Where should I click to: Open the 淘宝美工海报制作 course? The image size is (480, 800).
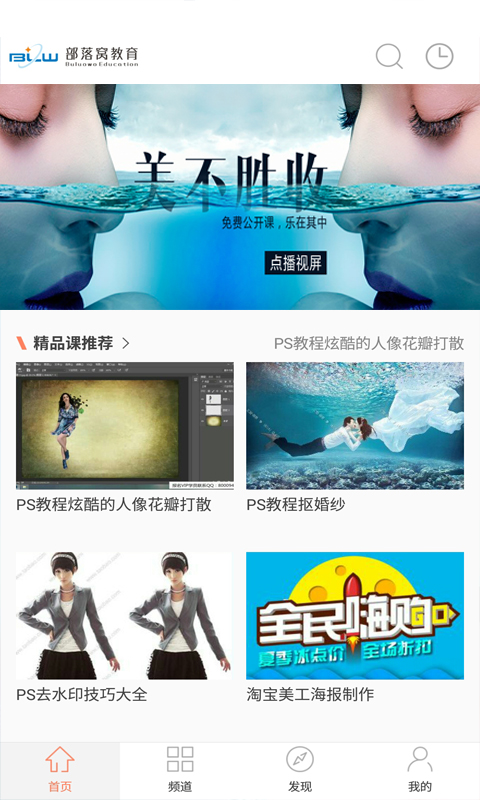tap(355, 628)
